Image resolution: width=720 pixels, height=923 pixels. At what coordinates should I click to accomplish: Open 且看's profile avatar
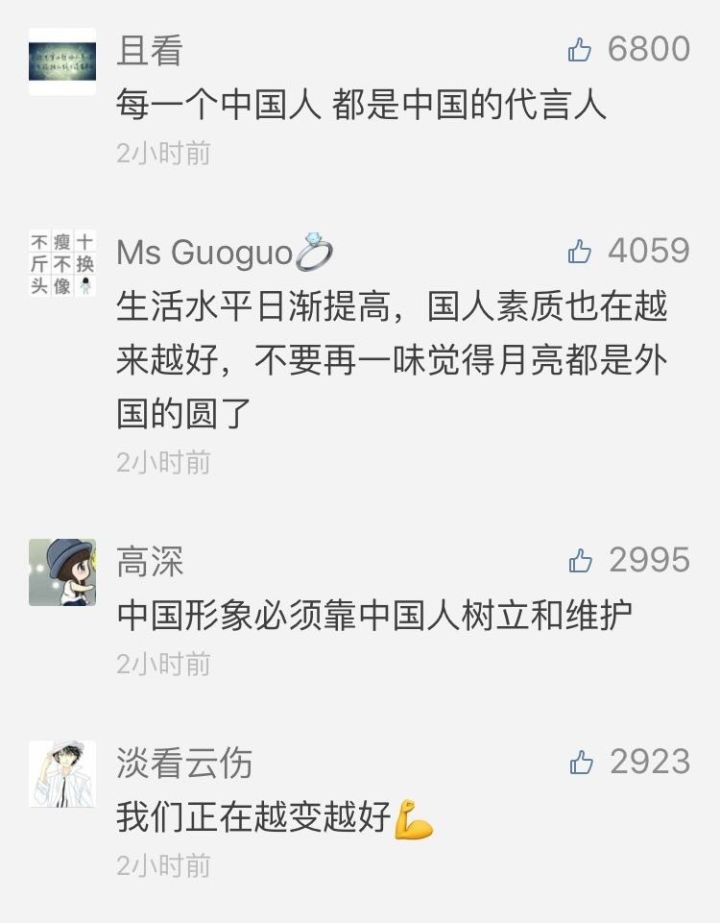[x=62, y=61]
